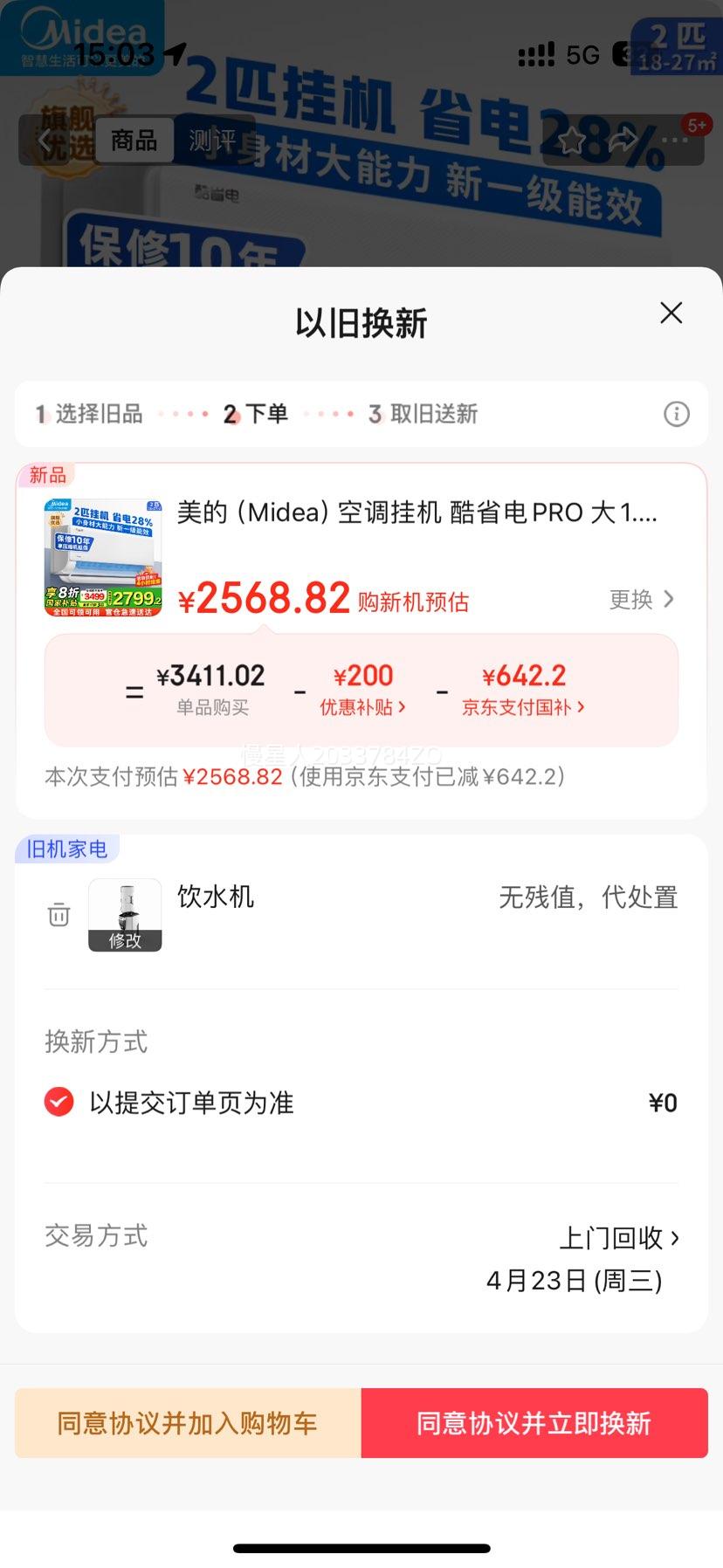
Task: Tap the back arrow at top left
Action: [42, 141]
